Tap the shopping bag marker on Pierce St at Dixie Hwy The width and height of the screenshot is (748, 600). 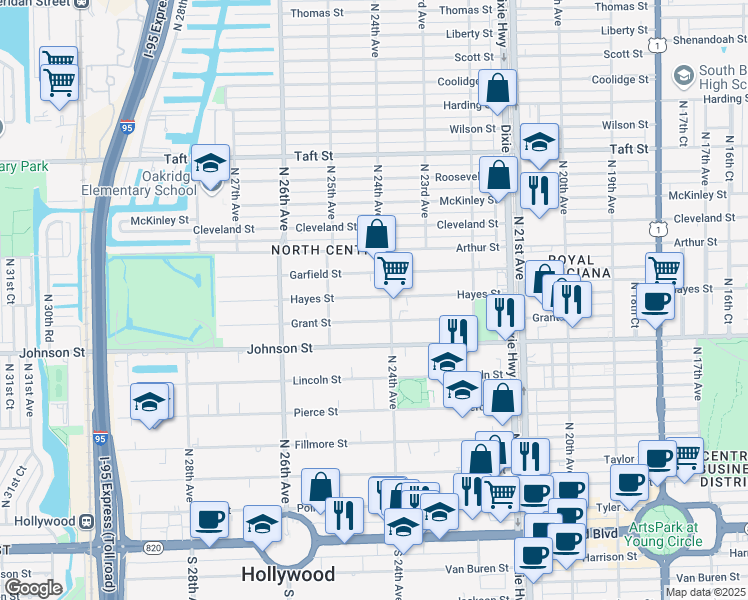502,400
